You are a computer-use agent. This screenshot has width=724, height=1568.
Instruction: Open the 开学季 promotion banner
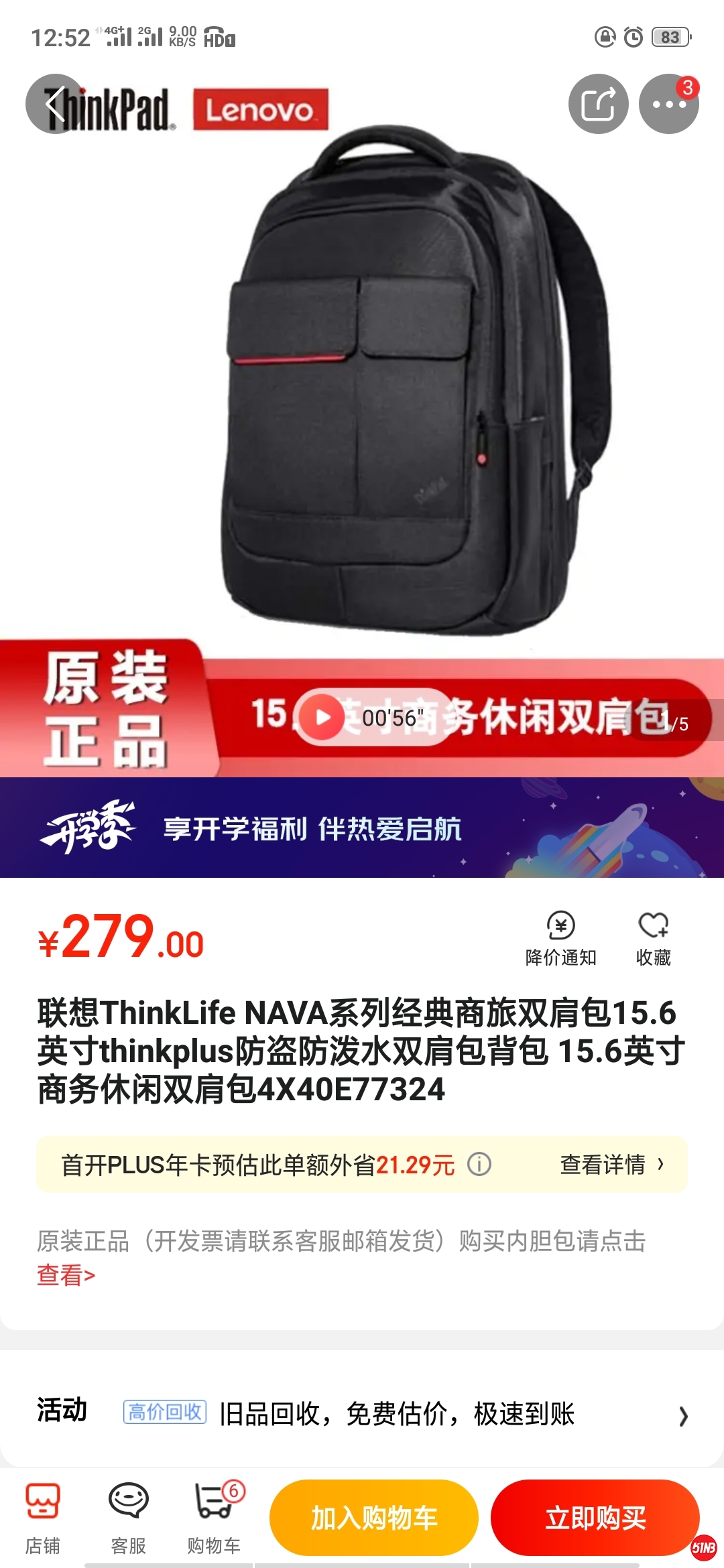tap(362, 828)
